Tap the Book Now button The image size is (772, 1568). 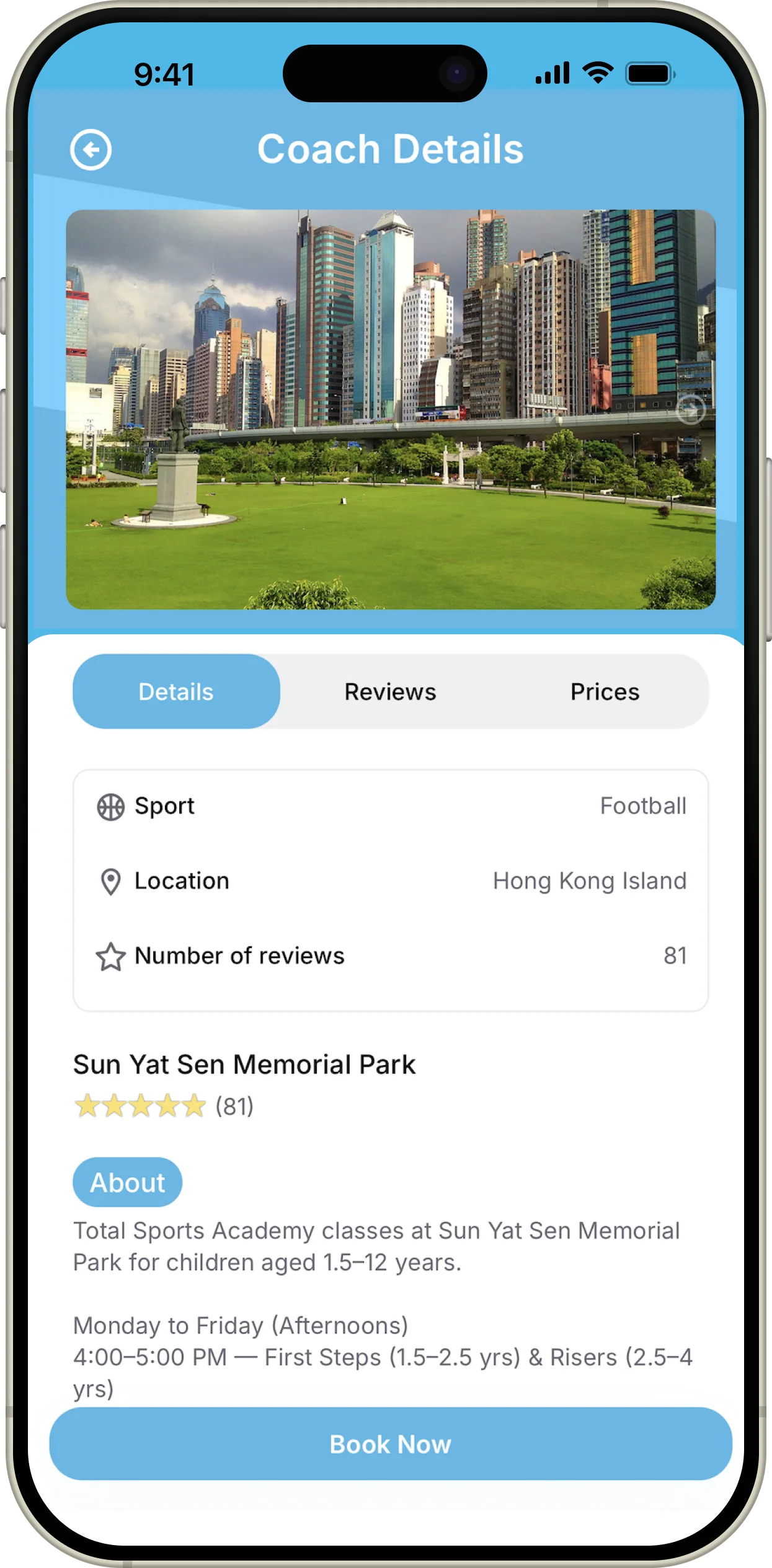[x=390, y=1444]
